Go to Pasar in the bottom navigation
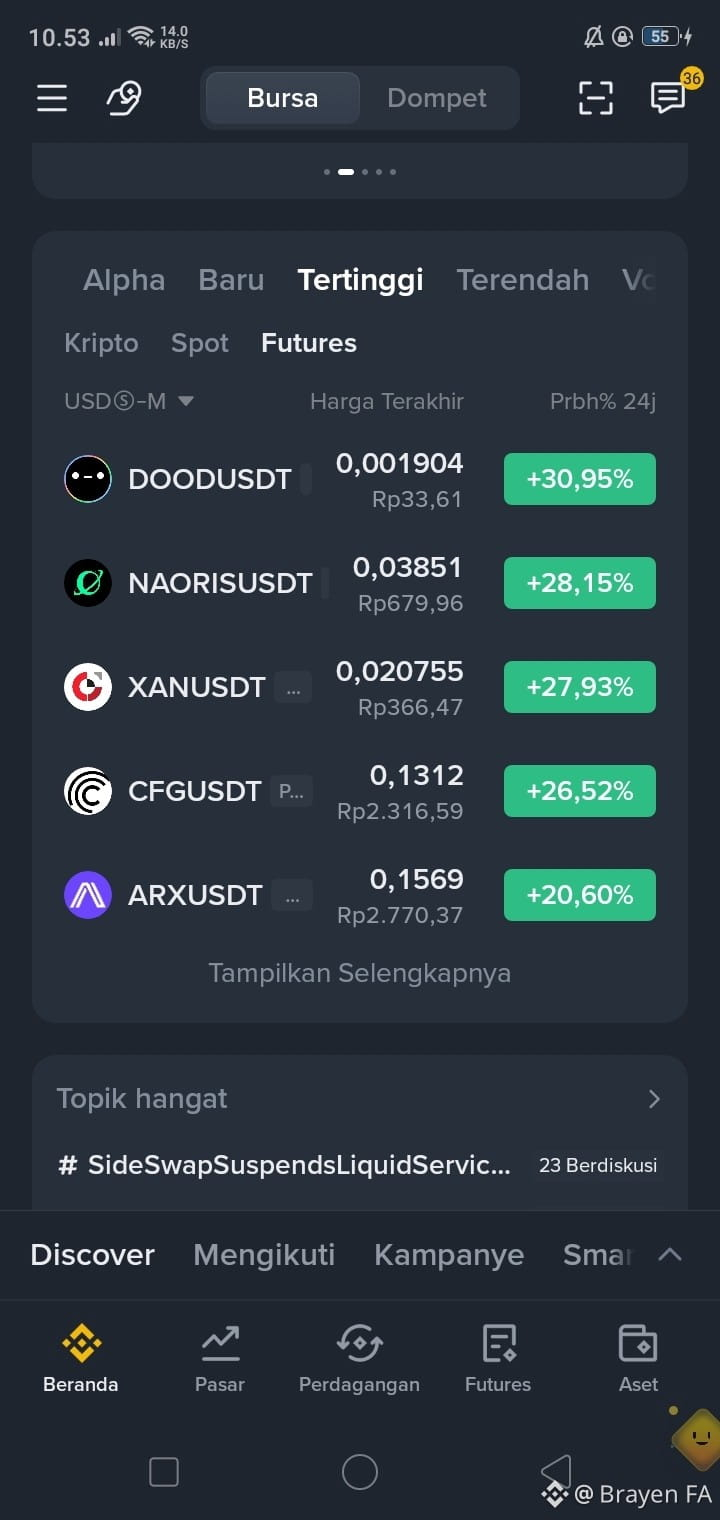The width and height of the screenshot is (720, 1520). (x=220, y=1358)
